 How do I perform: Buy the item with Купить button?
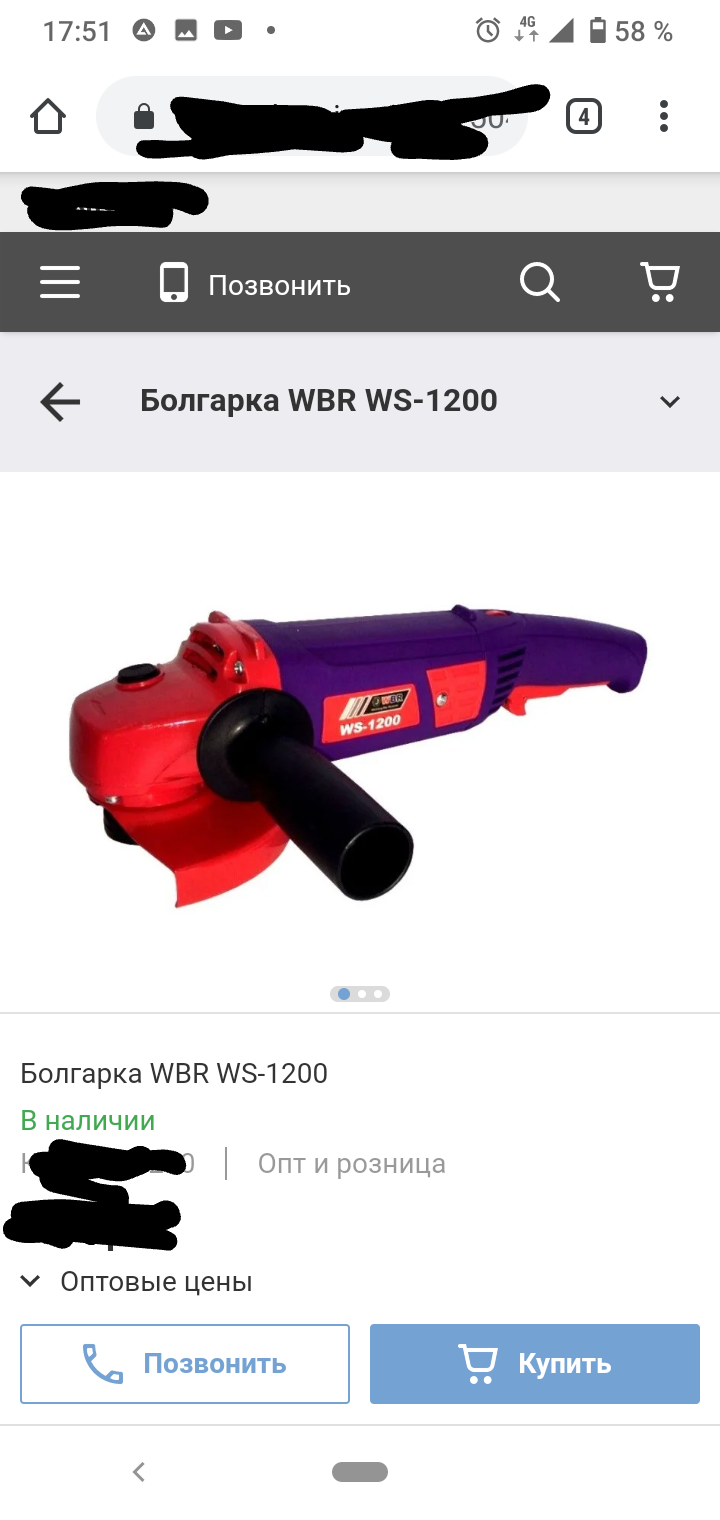pyautogui.click(x=535, y=1364)
